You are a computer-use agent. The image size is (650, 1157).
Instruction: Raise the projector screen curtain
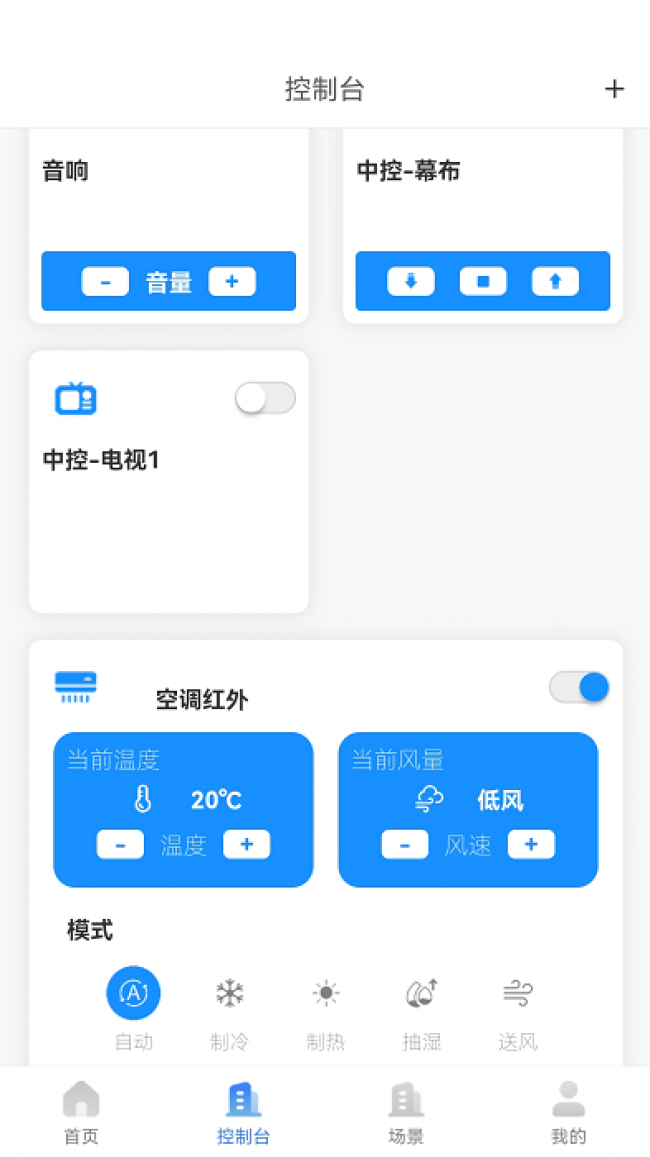tap(555, 282)
